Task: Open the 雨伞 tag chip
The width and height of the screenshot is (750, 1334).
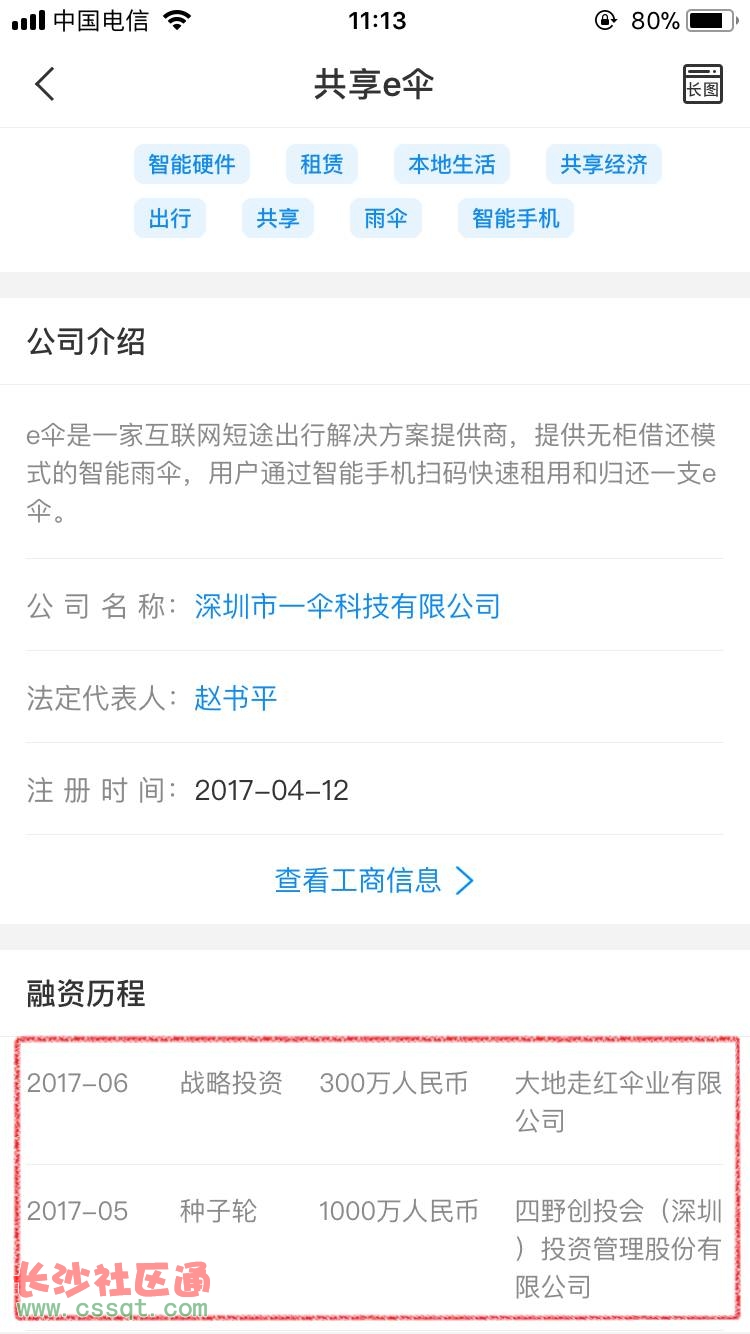Action: click(386, 219)
